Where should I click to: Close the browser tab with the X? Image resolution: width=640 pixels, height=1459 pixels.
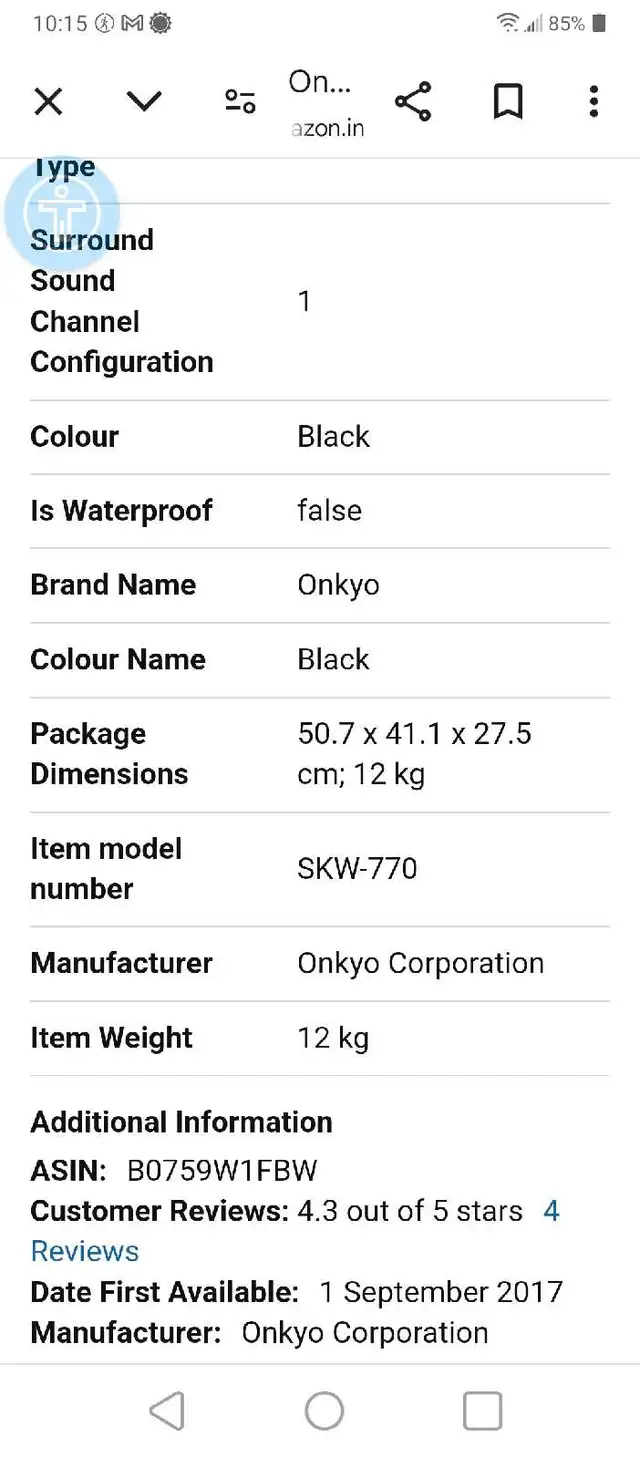pos(48,101)
